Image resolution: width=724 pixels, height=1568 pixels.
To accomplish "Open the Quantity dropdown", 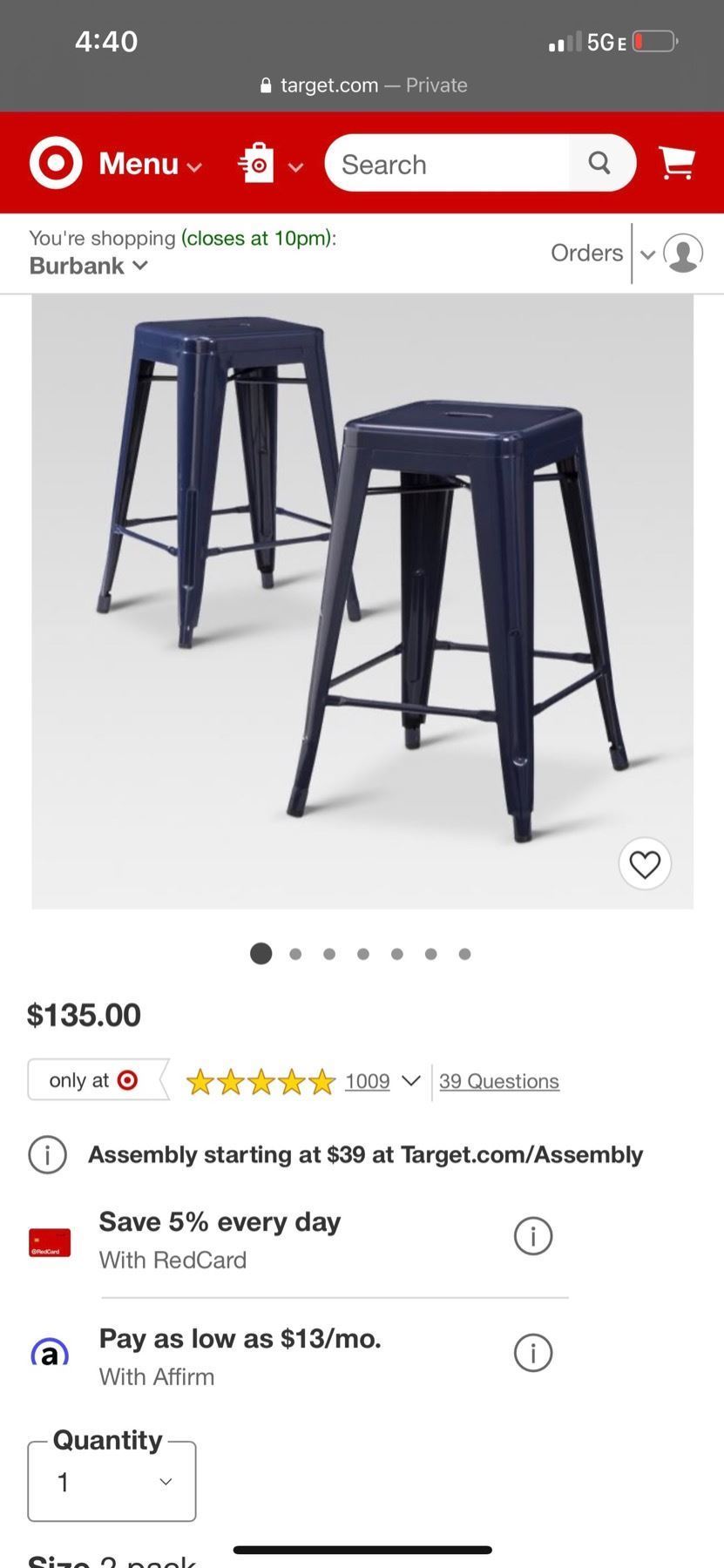I will point(112,1481).
